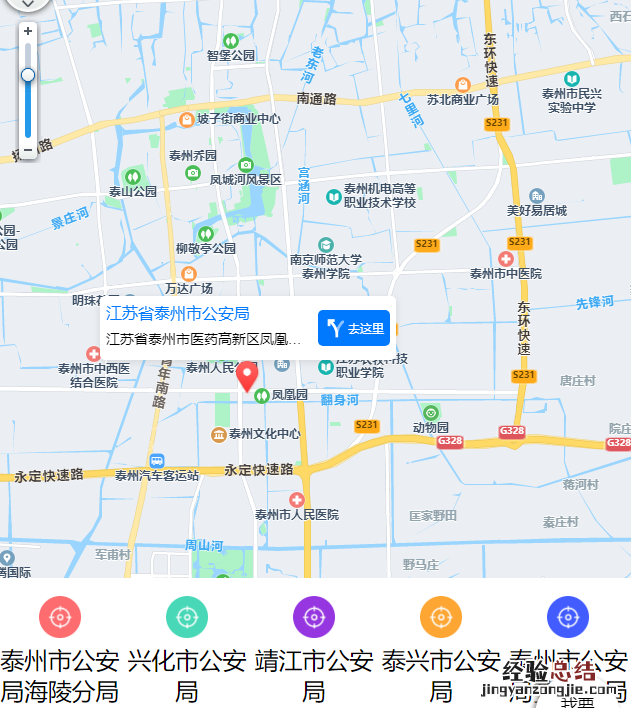Zoom out with the minus button

click(x=28, y=148)
